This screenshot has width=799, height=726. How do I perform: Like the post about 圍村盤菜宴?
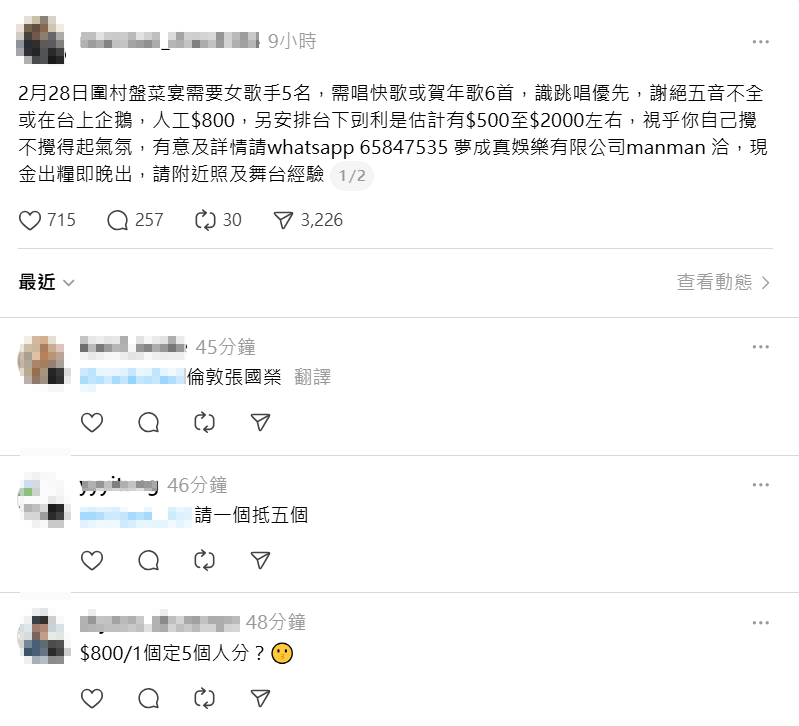click(31, 220)
